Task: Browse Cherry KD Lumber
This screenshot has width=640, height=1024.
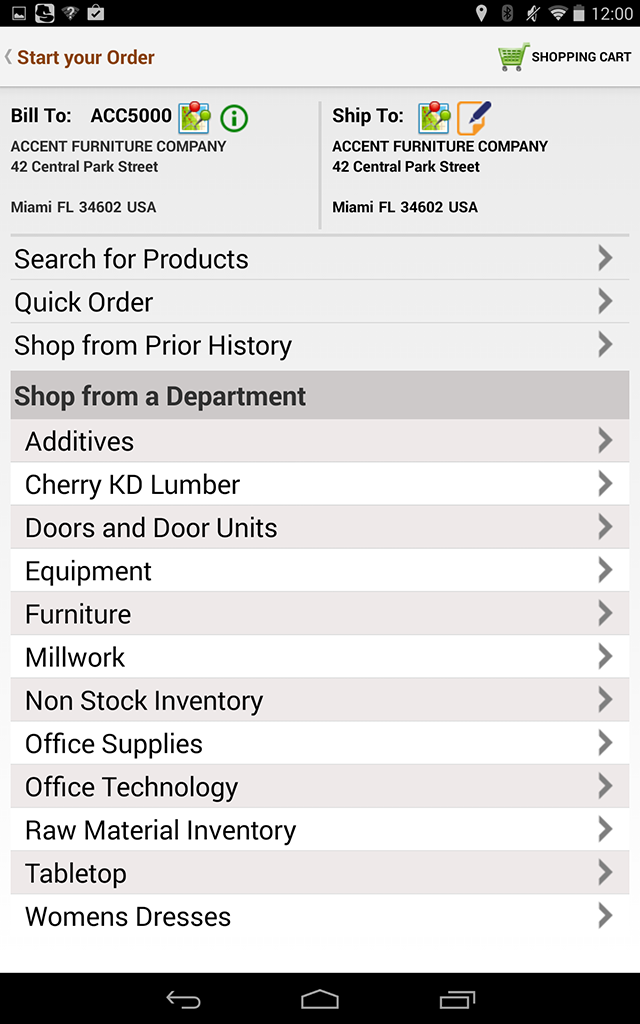Action: point(320,484)
